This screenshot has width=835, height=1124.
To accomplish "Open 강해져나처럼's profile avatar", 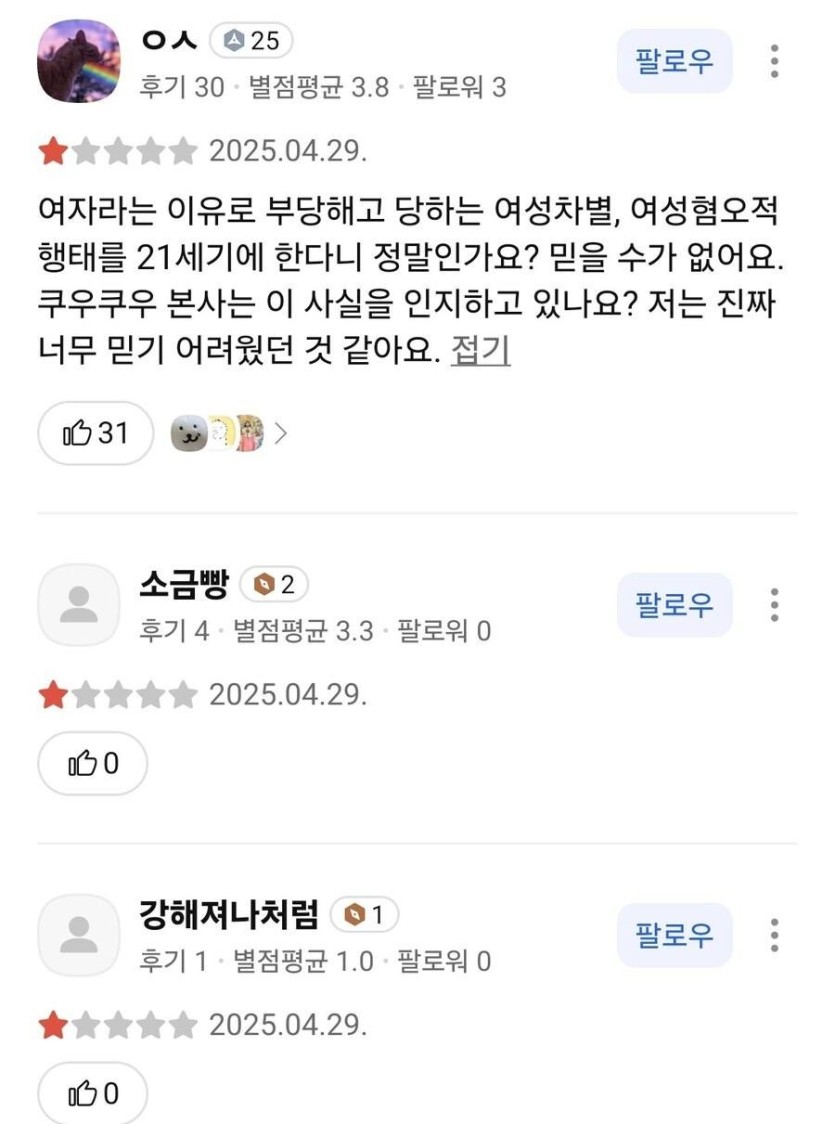I will pyautogui.click(x=78, y=935).
